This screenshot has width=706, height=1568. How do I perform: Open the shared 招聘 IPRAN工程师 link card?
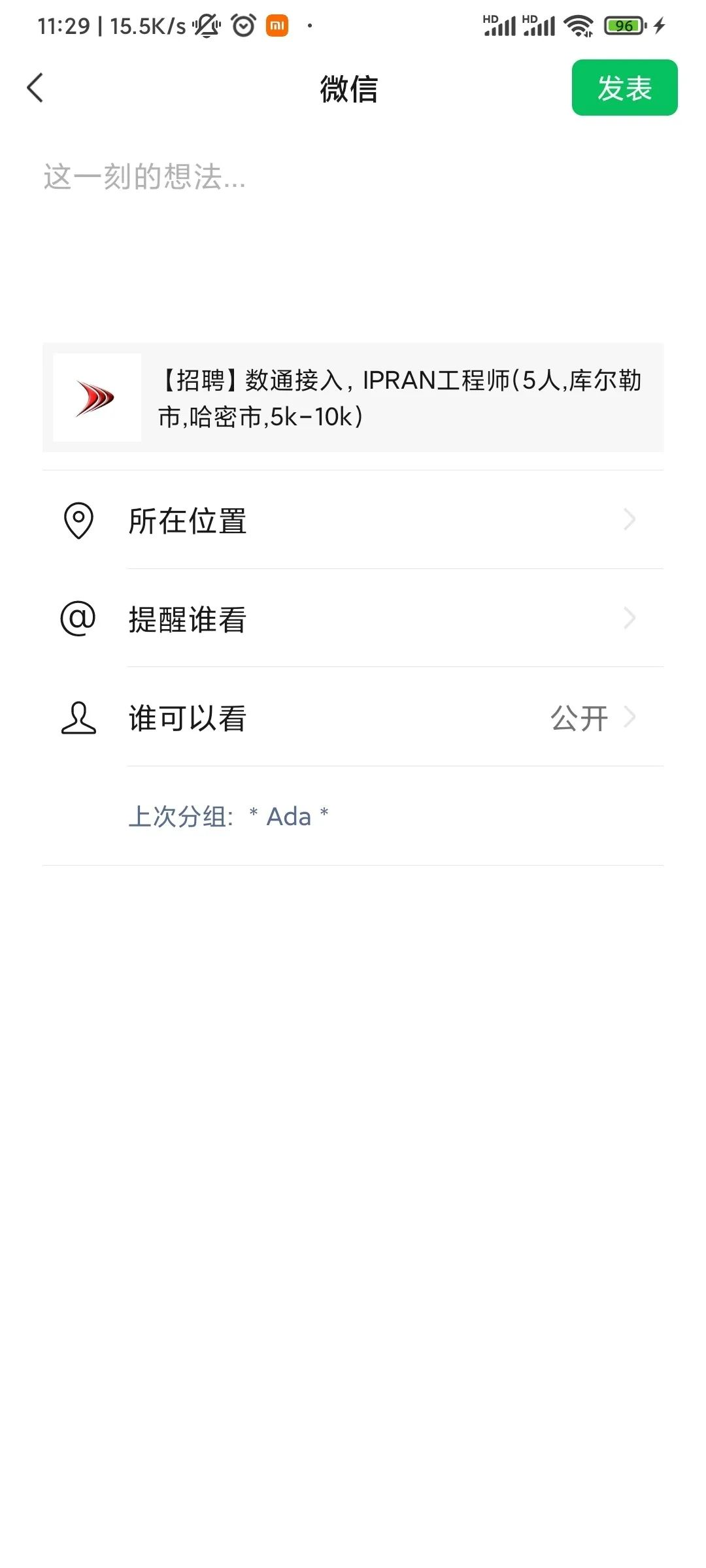coord(353,397)
